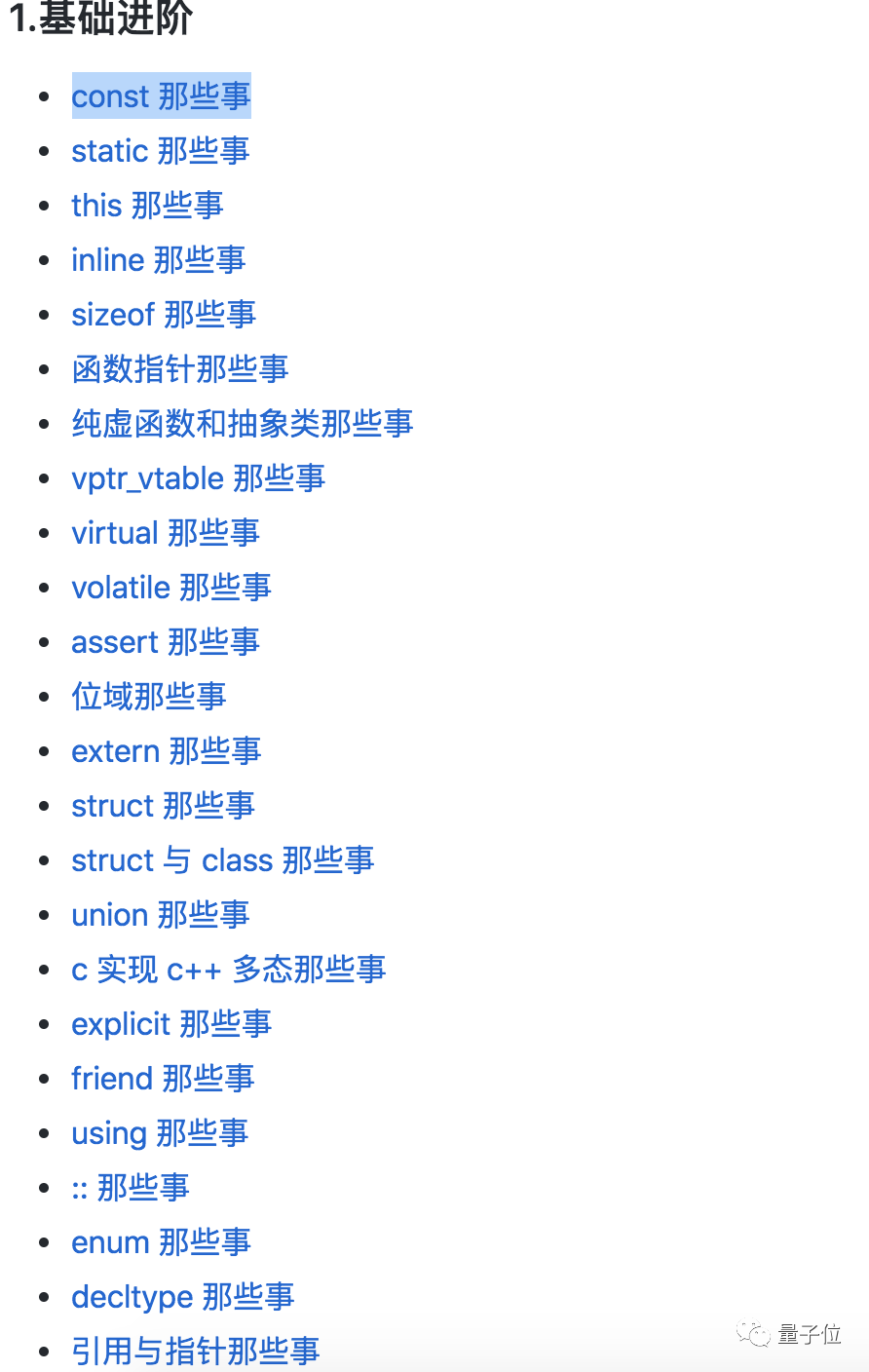
Task: Open the static 那些事 link
Action: tap(161, 151)
